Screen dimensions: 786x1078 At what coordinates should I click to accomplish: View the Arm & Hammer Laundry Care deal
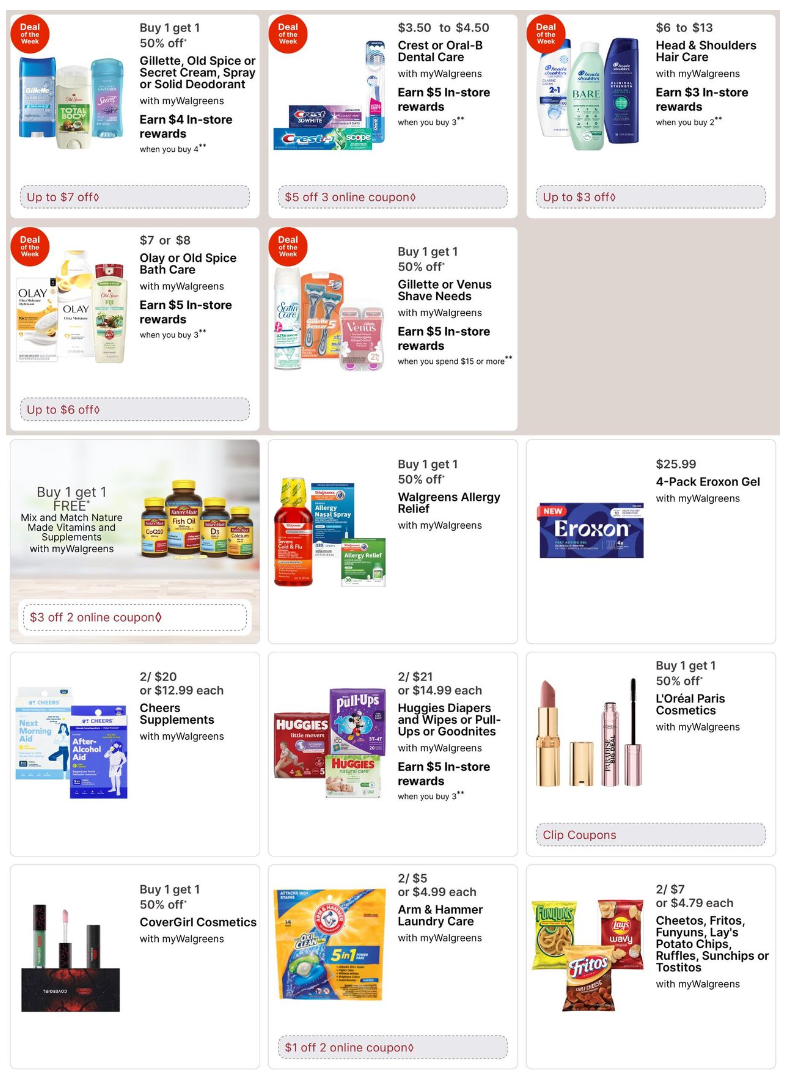(440, 915)
